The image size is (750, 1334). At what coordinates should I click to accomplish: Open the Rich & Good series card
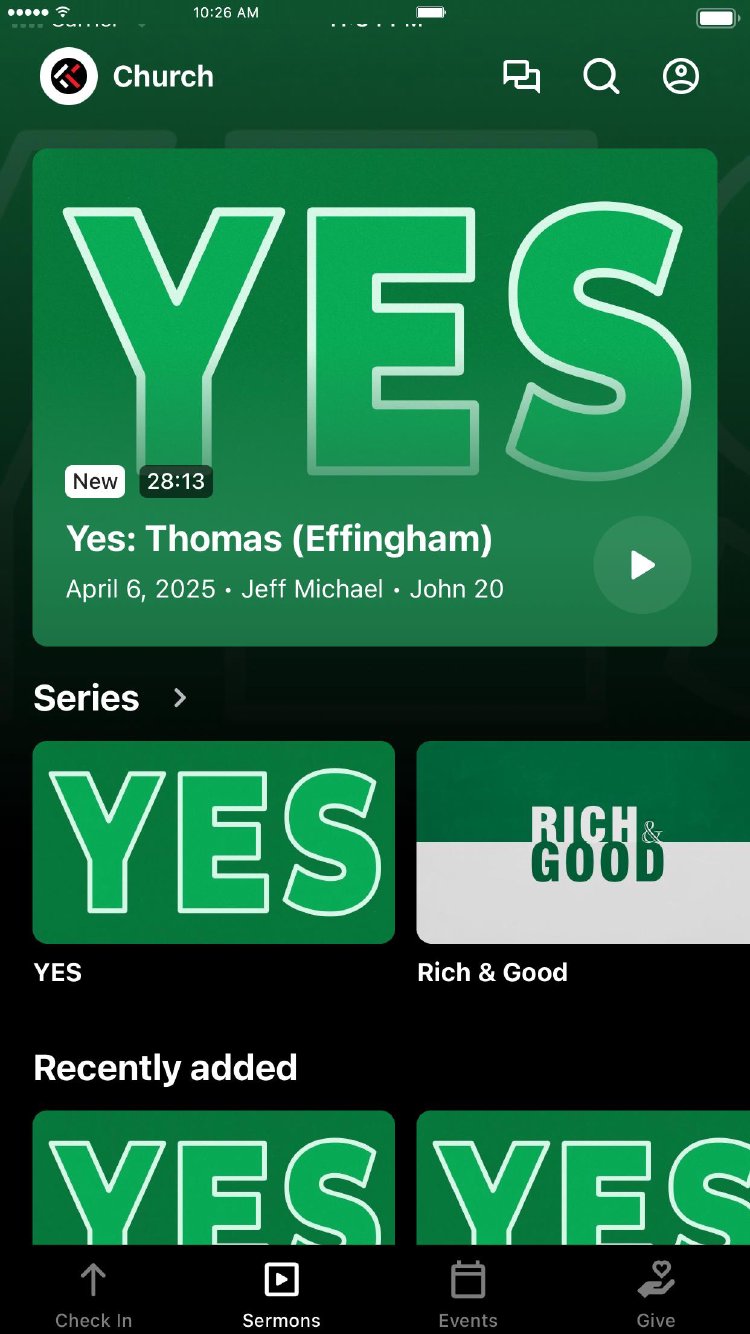click(x=583, y=842)
